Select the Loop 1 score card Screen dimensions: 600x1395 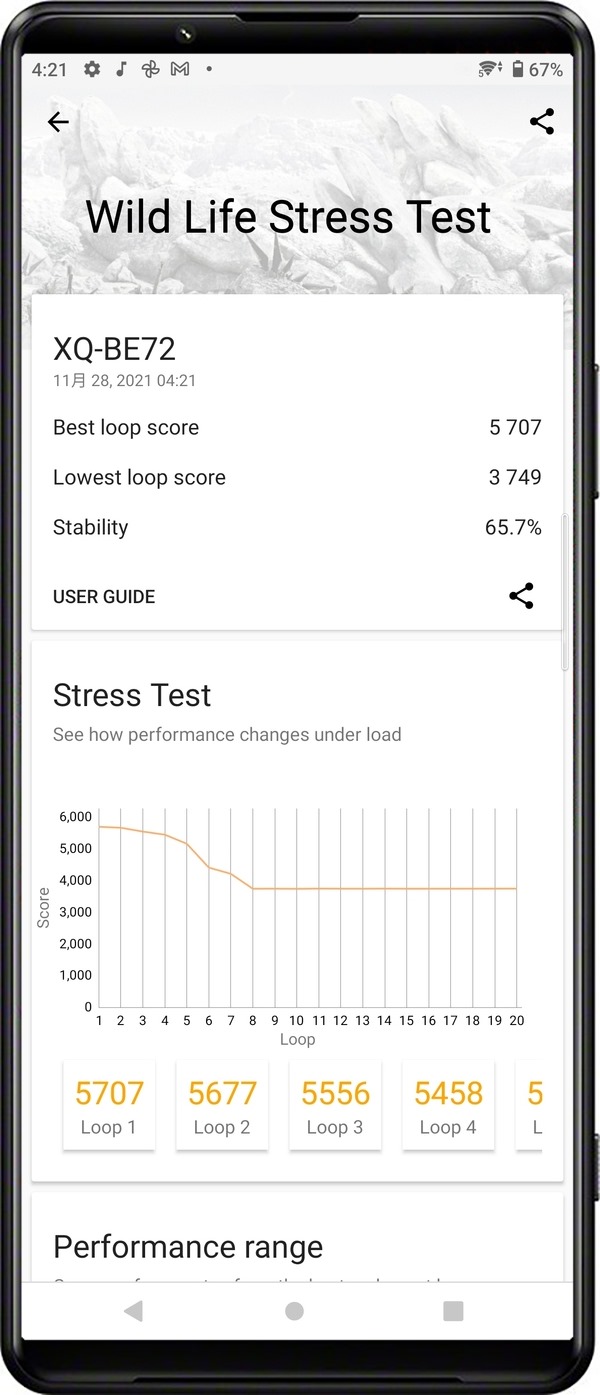[x=109, y=1106]
